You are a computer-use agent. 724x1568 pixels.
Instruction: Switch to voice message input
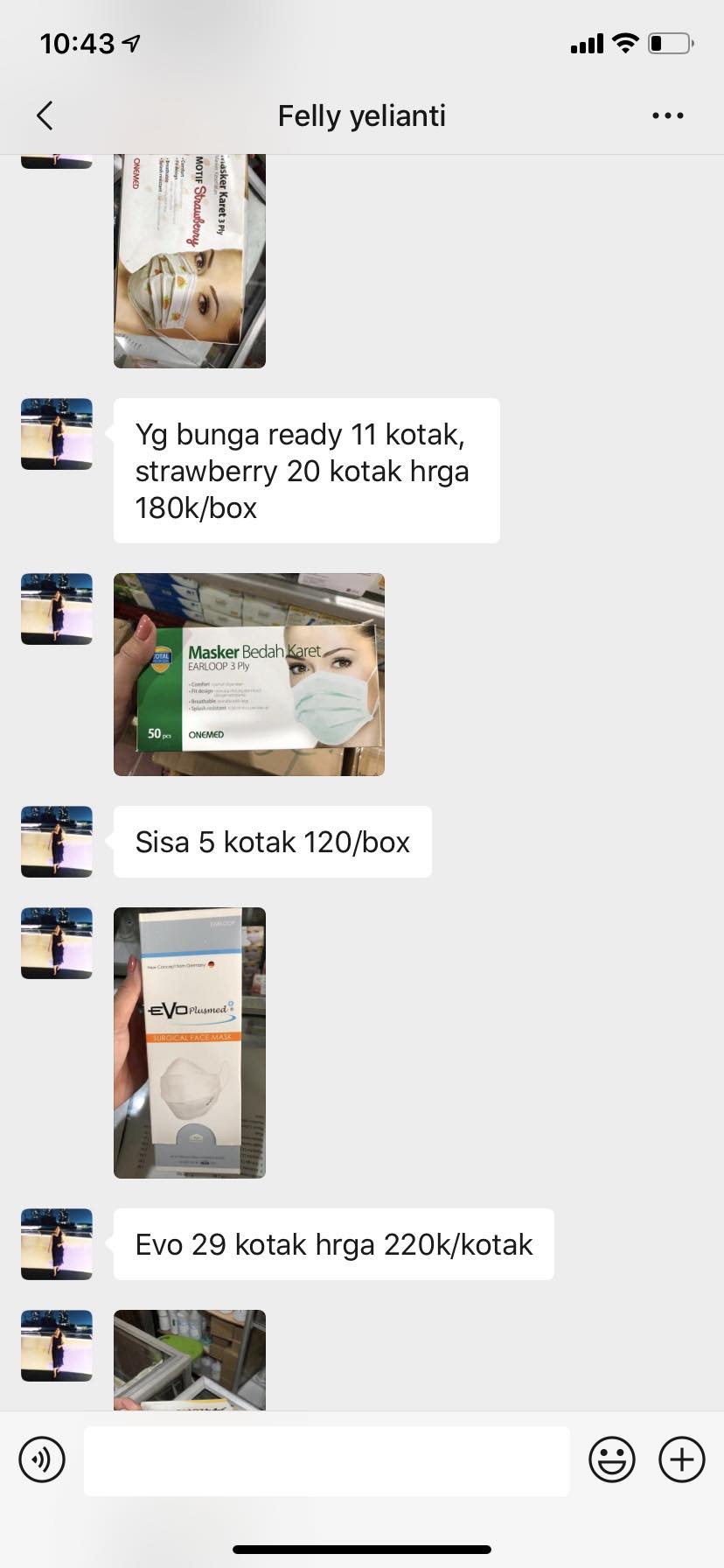coord(42,1459)
